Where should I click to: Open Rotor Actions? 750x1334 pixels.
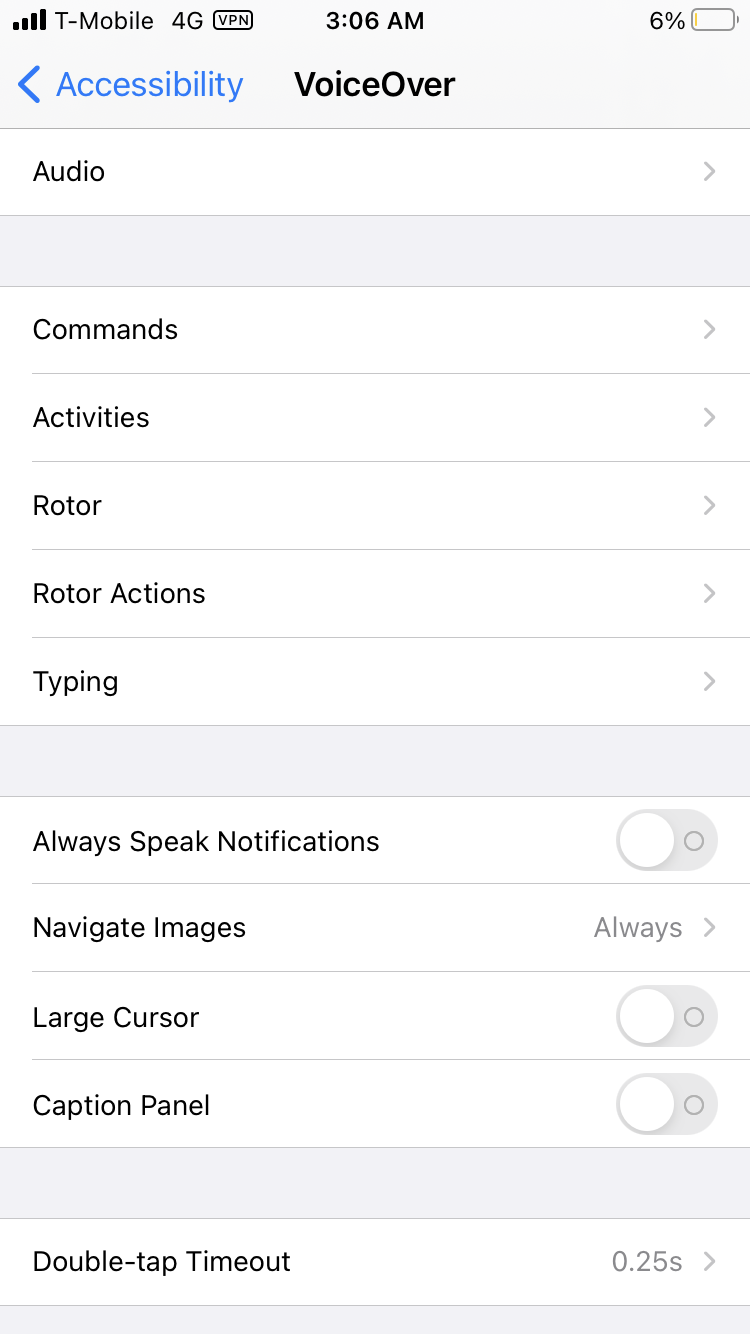coord(374,594)
